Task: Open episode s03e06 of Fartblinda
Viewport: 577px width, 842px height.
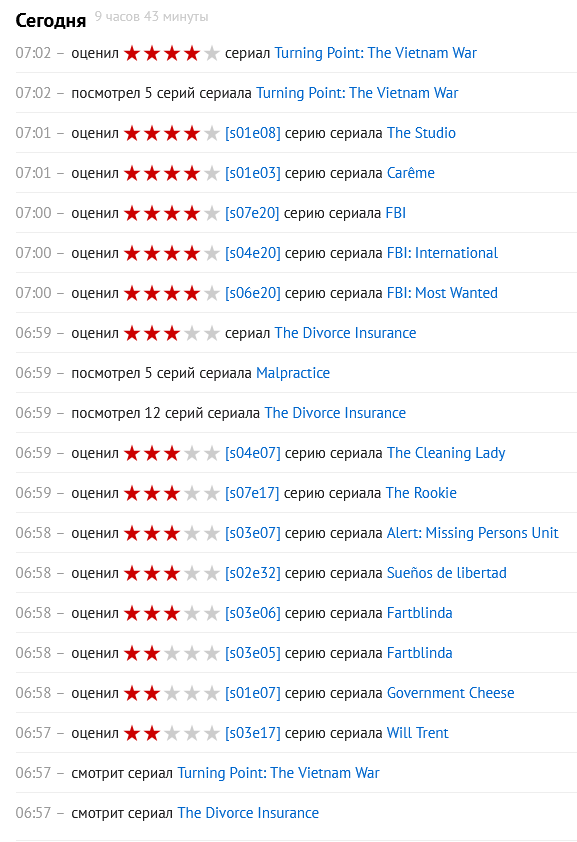Action: point(253,613)
